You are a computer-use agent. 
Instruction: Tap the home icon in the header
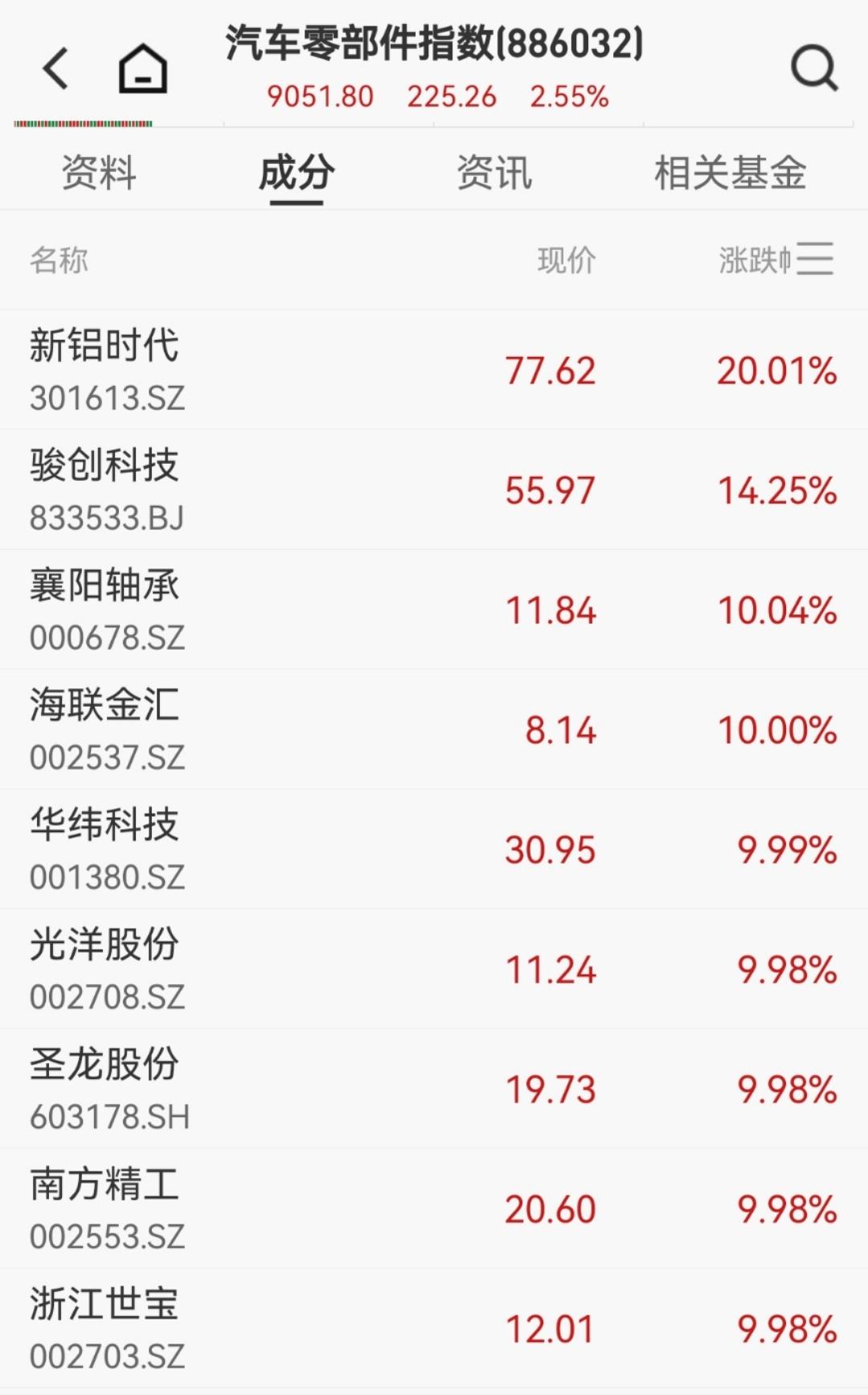(x=143, y=68)
